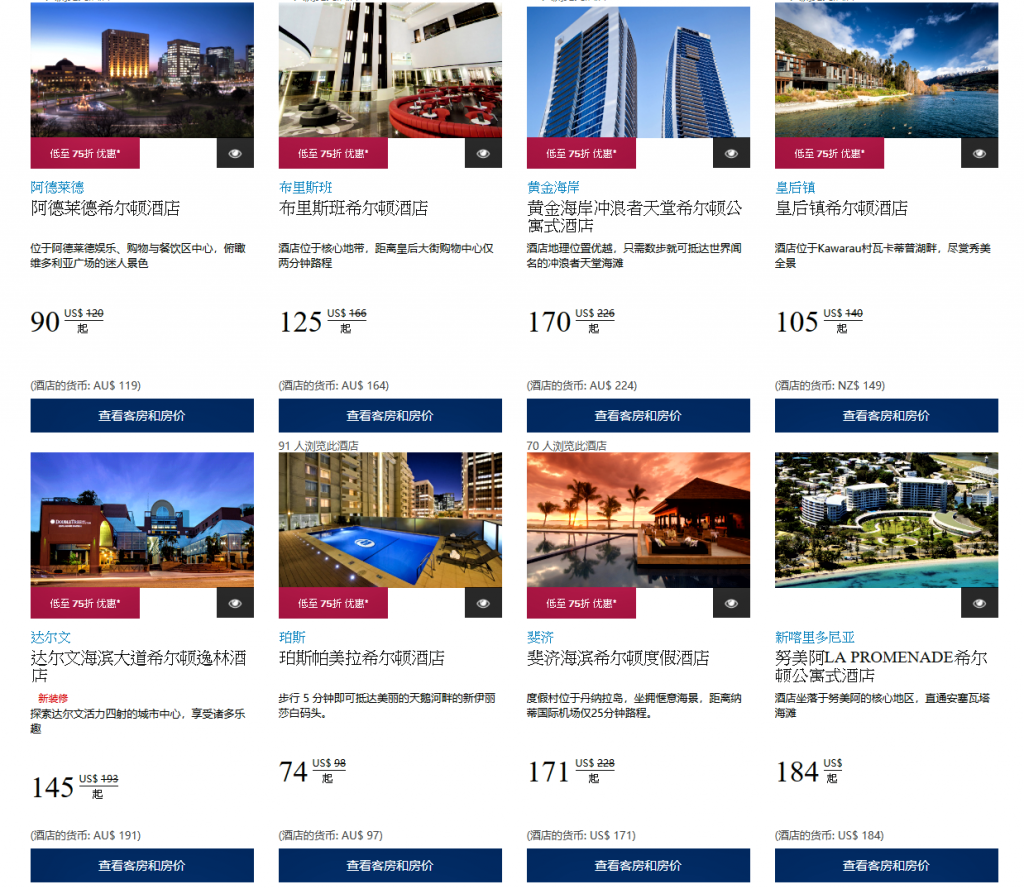Tap the eye icon on 黄金海岸 hotel photo
This screenshot has width=1024, height=889.
coord(731,153)
